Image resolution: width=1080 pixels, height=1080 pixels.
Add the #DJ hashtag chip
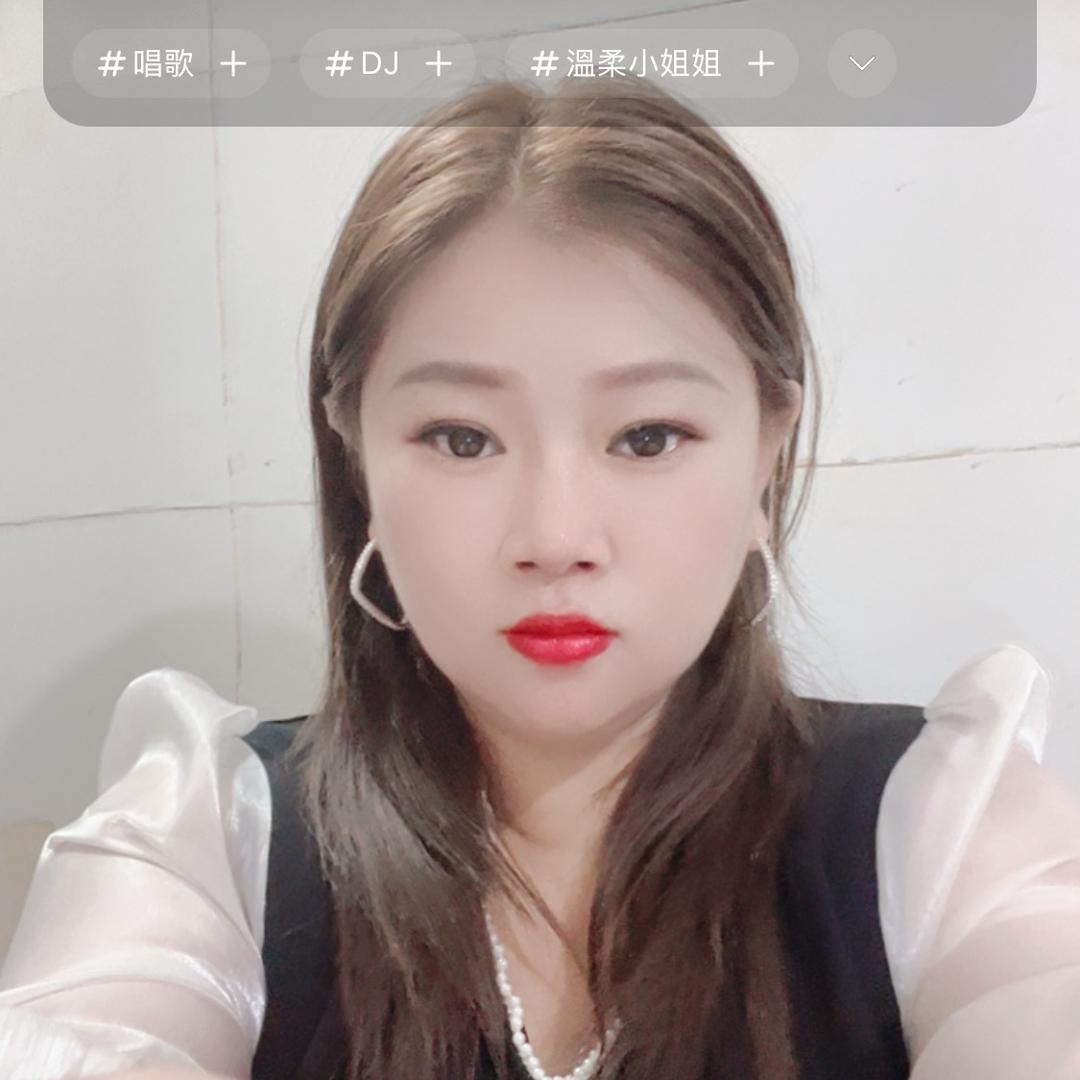(x=438, y=64)
